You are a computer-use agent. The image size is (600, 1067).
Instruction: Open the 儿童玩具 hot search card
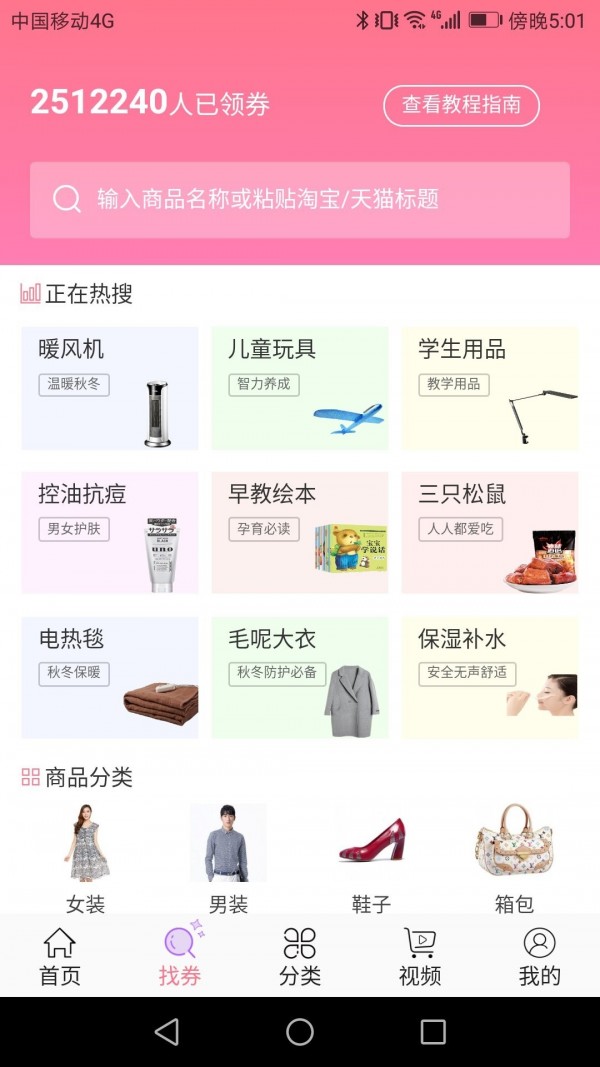point(300,388)
